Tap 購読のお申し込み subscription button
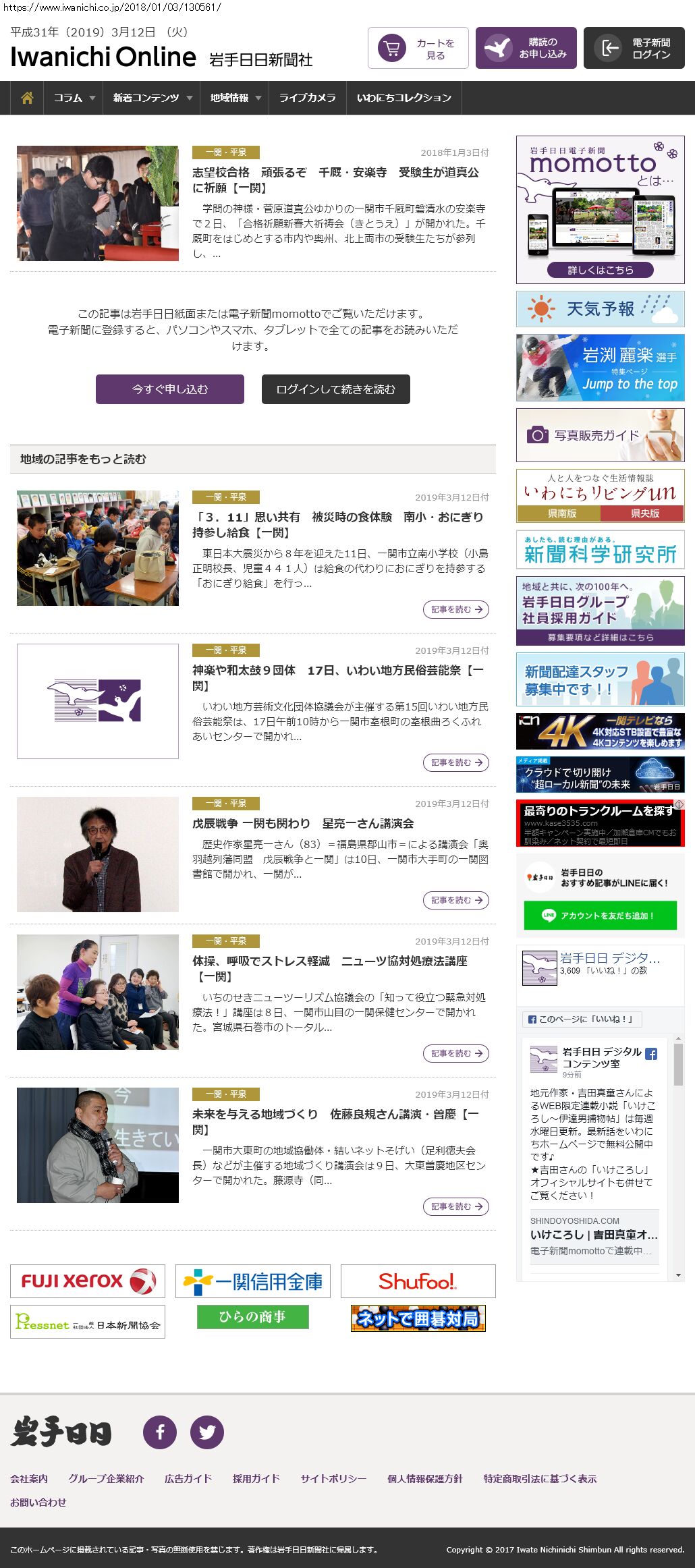Viewport: 695px width, 1568px height. coord(526,48)
